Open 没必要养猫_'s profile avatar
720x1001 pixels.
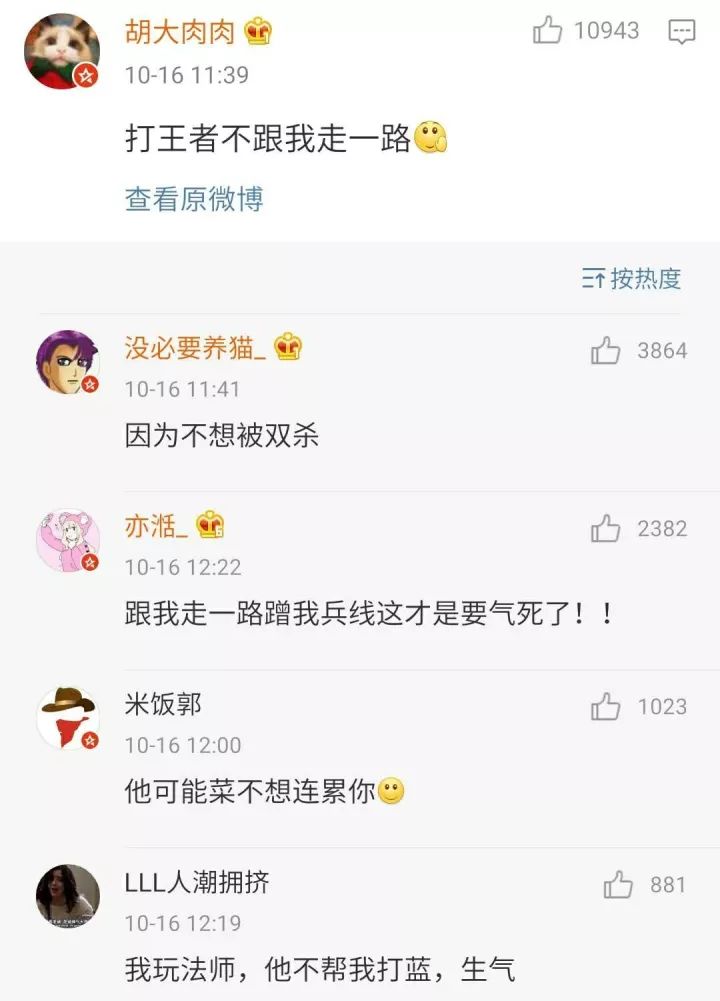67,362
